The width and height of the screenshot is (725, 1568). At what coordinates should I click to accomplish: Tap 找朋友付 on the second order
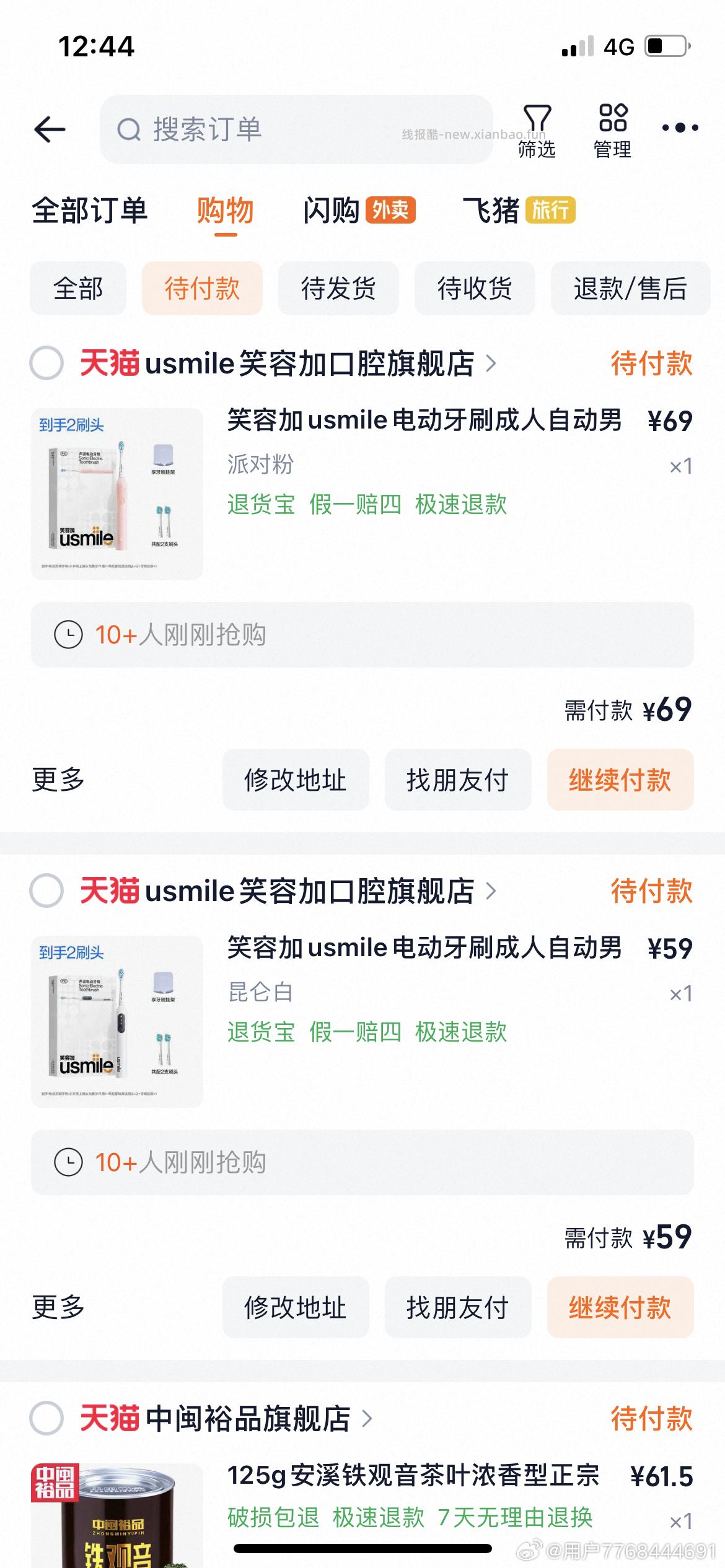click(459, 1308)
